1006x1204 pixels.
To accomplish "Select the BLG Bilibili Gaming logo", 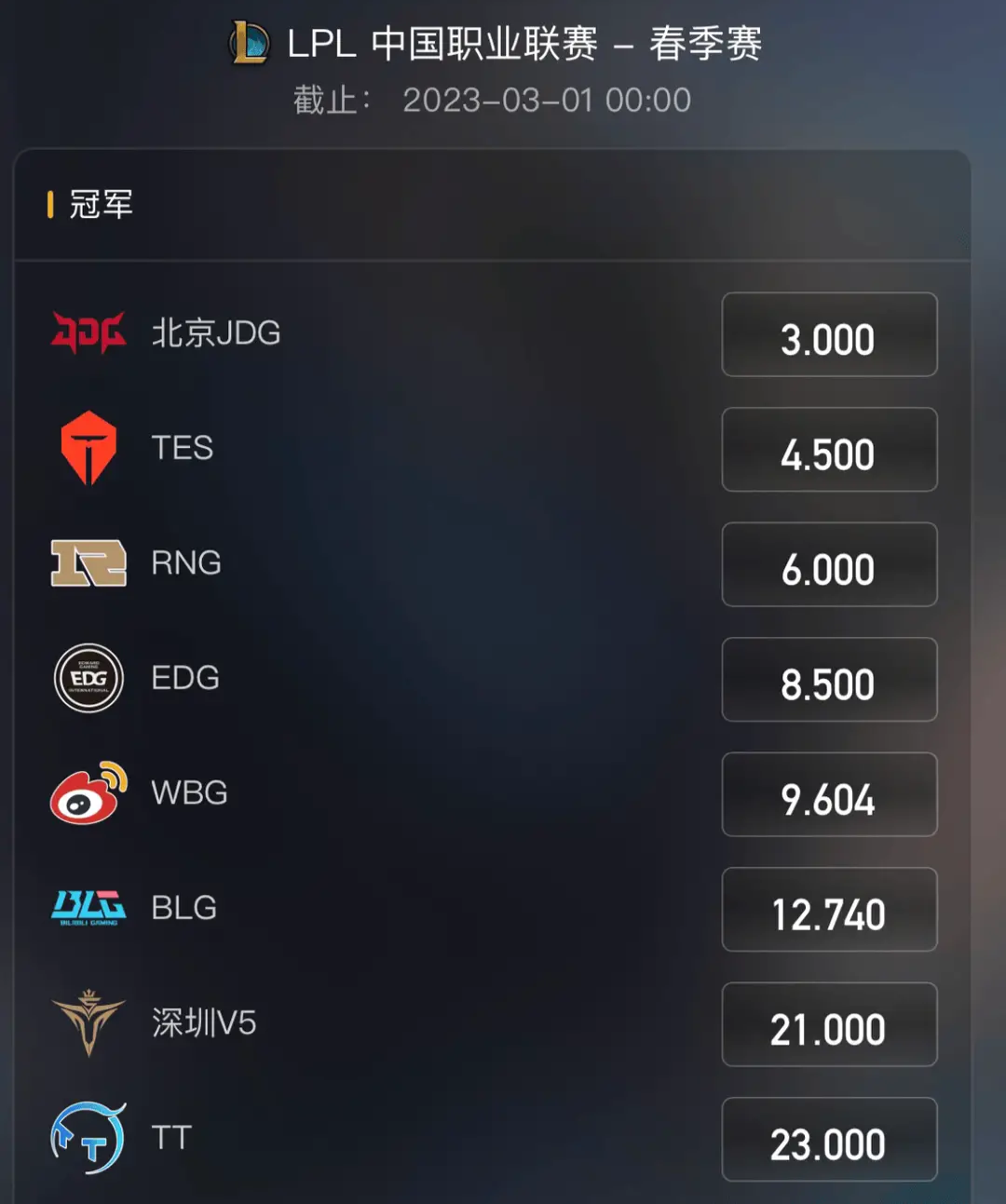I will (x=88, y=909).
